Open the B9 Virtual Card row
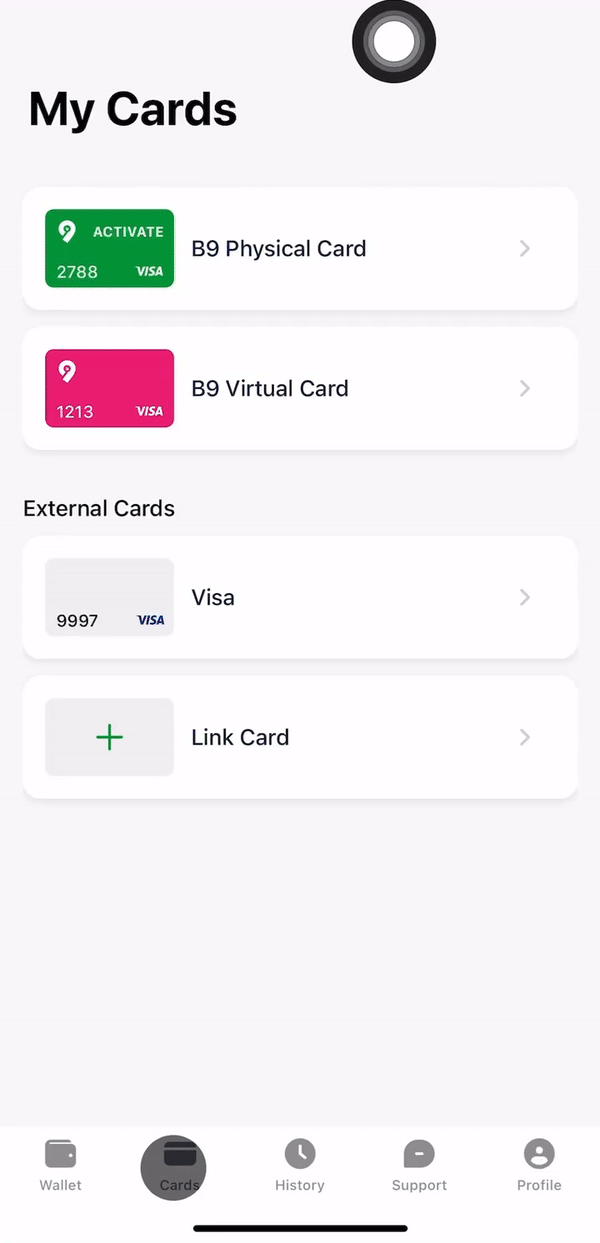Screen dimensions: 600x1243 tap(300, 388)
